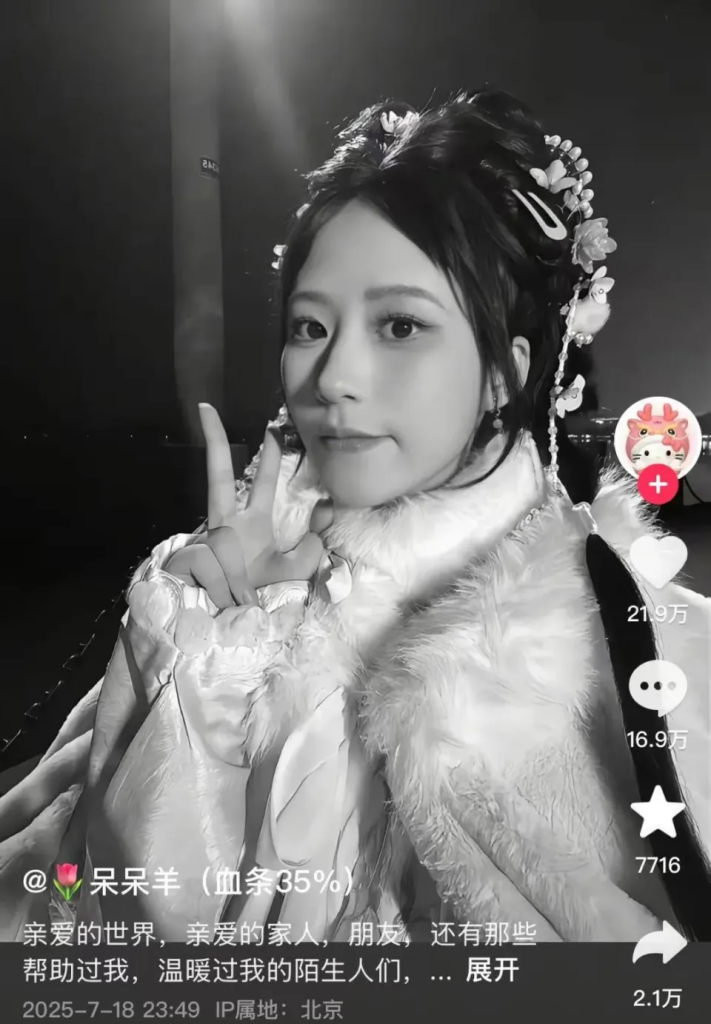The image size is (711, 1024).
Task: Share this video via the arrow
Action: coord(659,943)
